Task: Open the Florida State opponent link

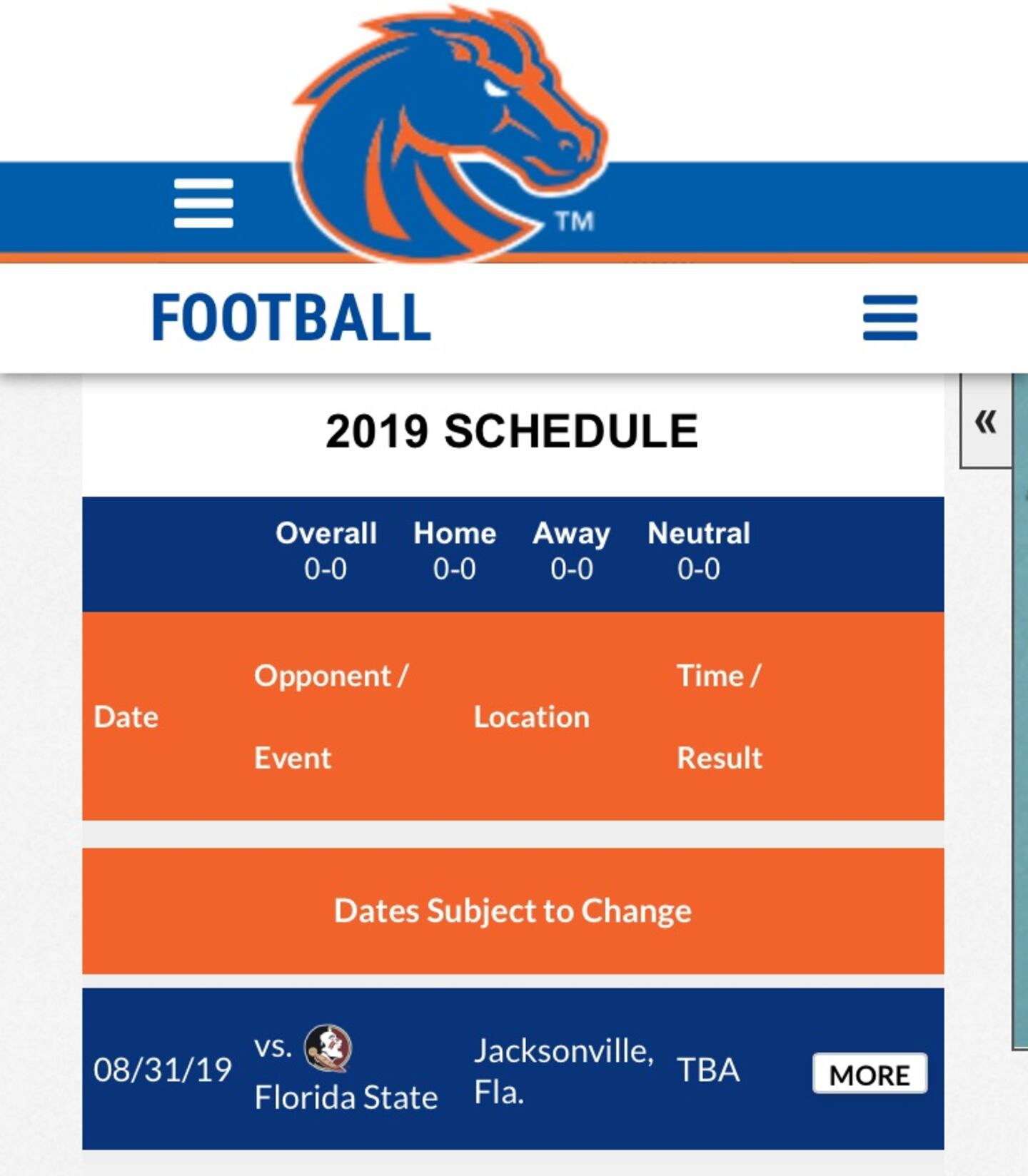Action: [346, 1097]
